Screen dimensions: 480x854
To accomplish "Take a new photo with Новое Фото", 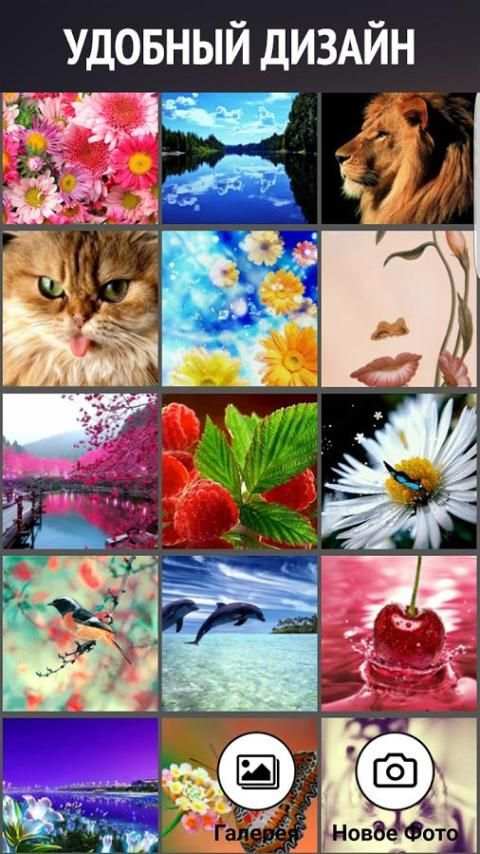I will [395, 770].
